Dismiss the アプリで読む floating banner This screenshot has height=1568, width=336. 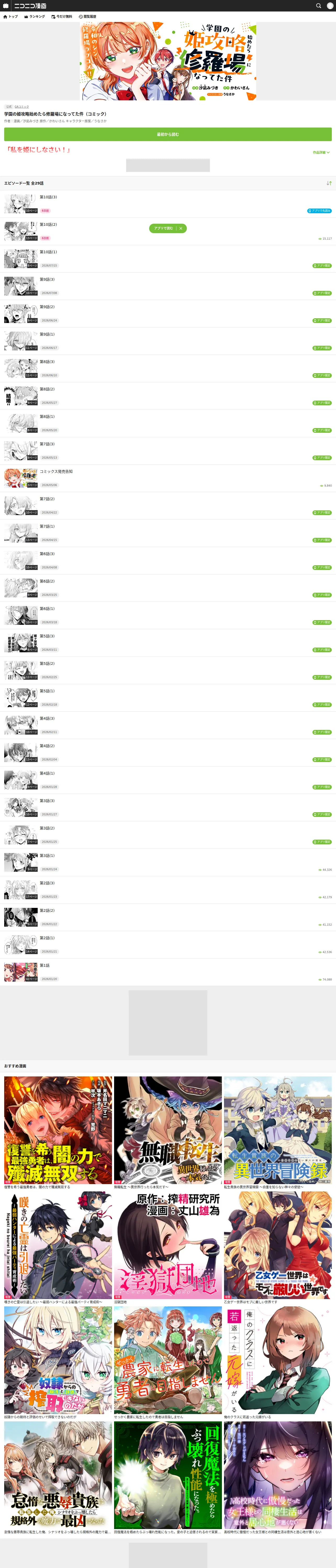pyautogui.click(x=181, y=228)
